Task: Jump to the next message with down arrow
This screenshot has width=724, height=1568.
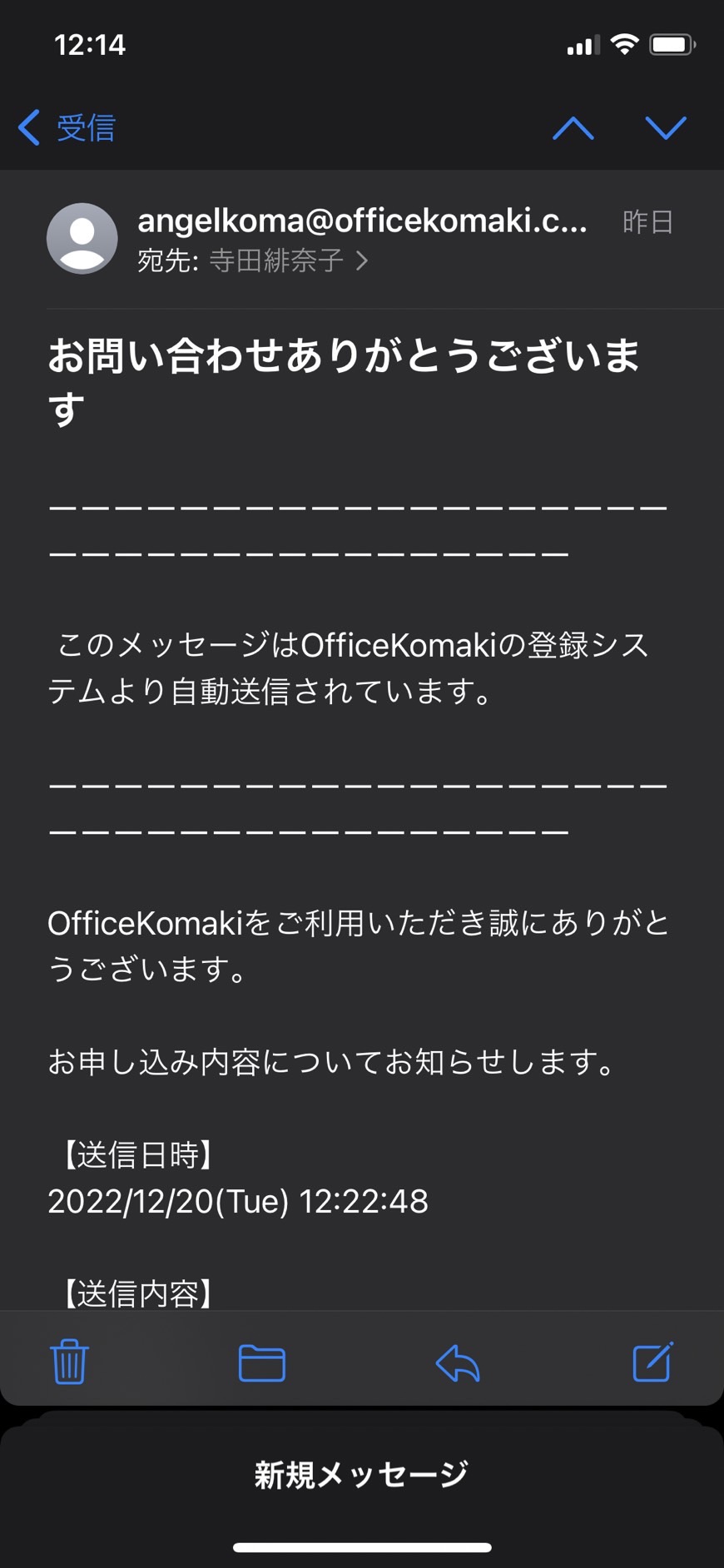Action: point(666,128)
